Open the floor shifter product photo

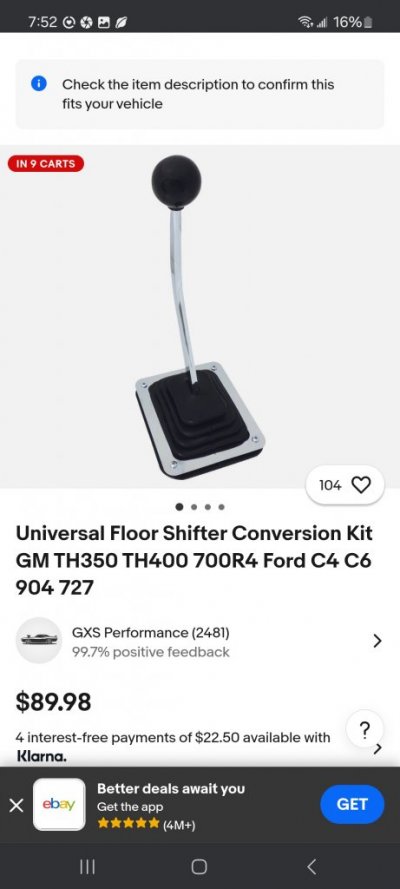click(x=200, y=316)
